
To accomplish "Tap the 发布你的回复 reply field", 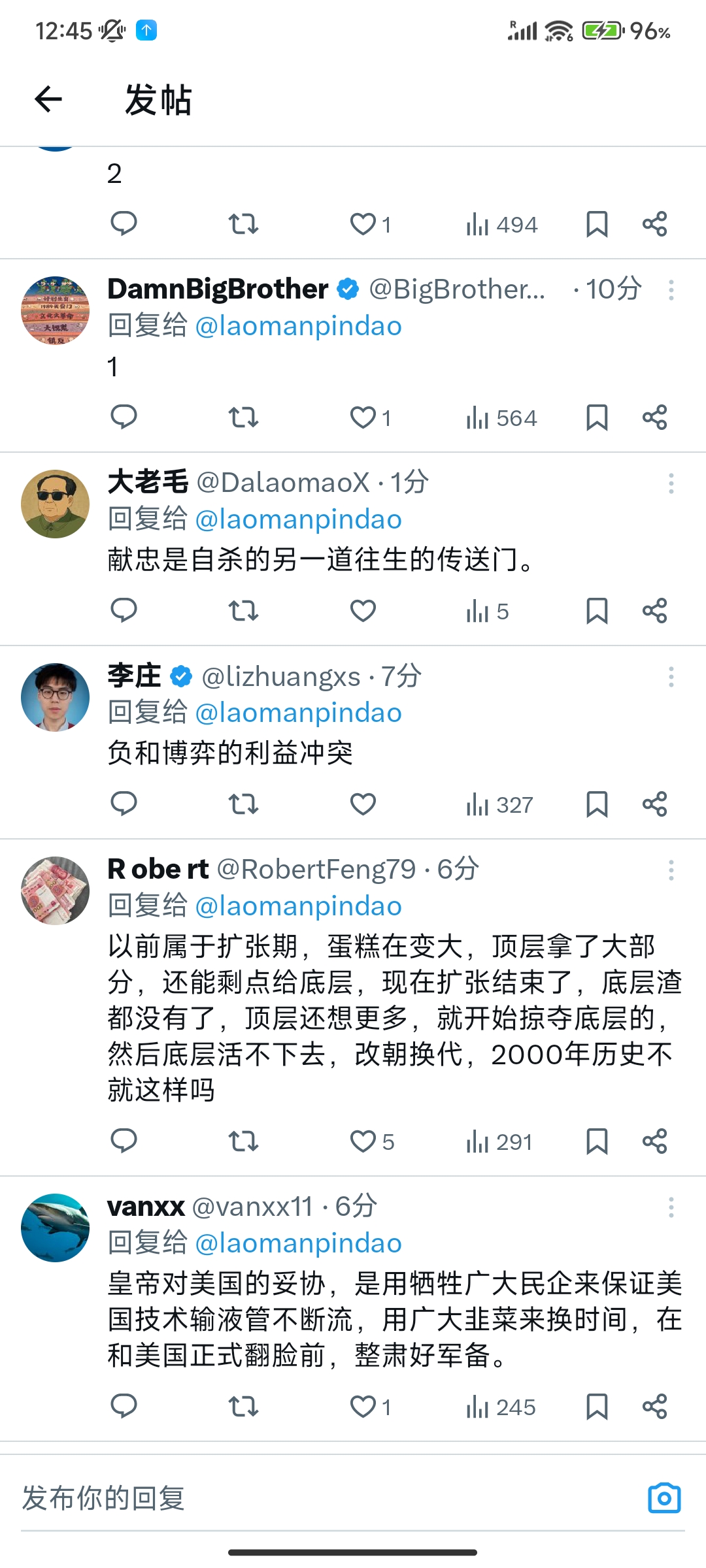I will pos(327,1498).
